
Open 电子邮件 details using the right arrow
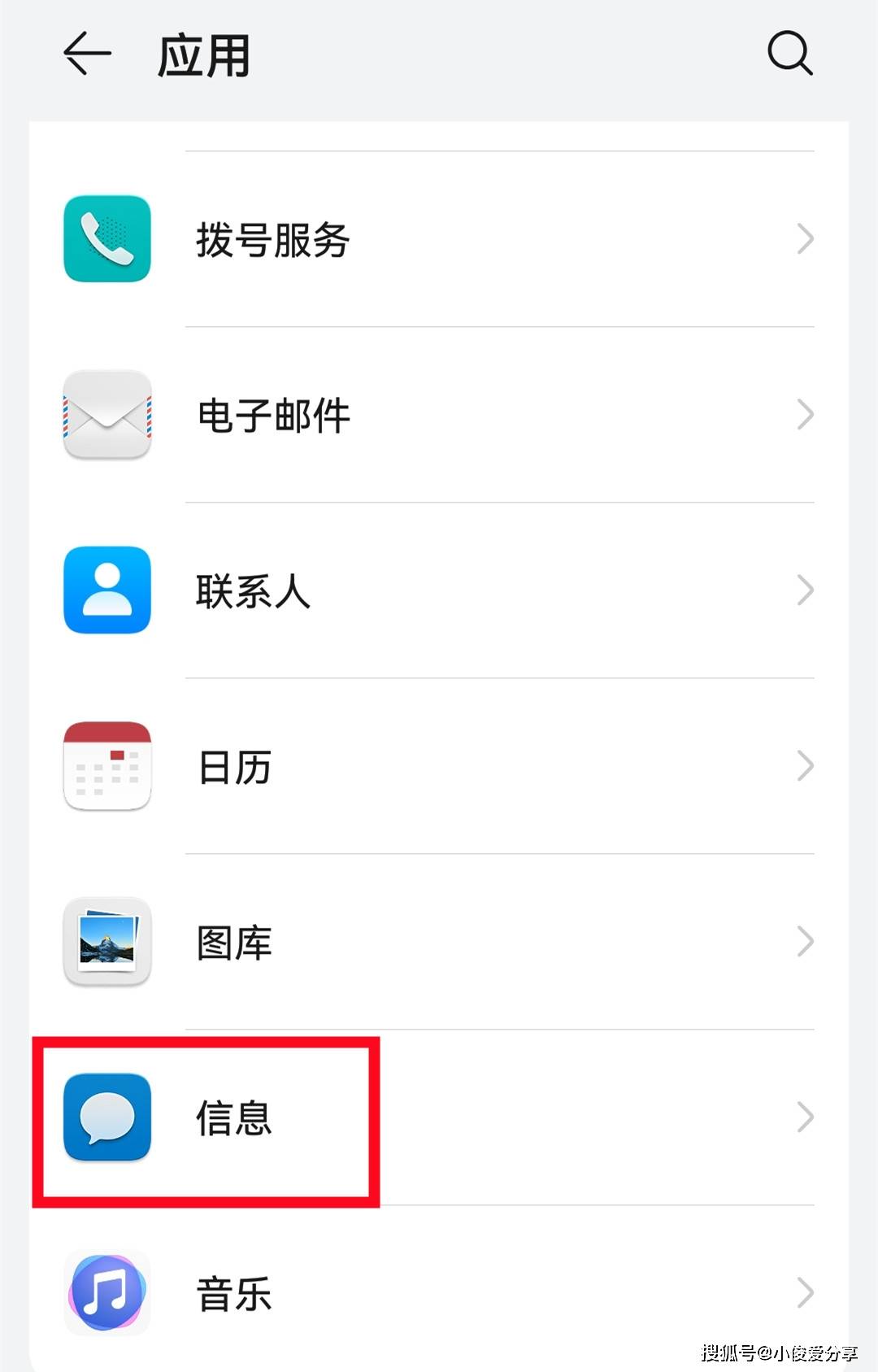(805, 415)
